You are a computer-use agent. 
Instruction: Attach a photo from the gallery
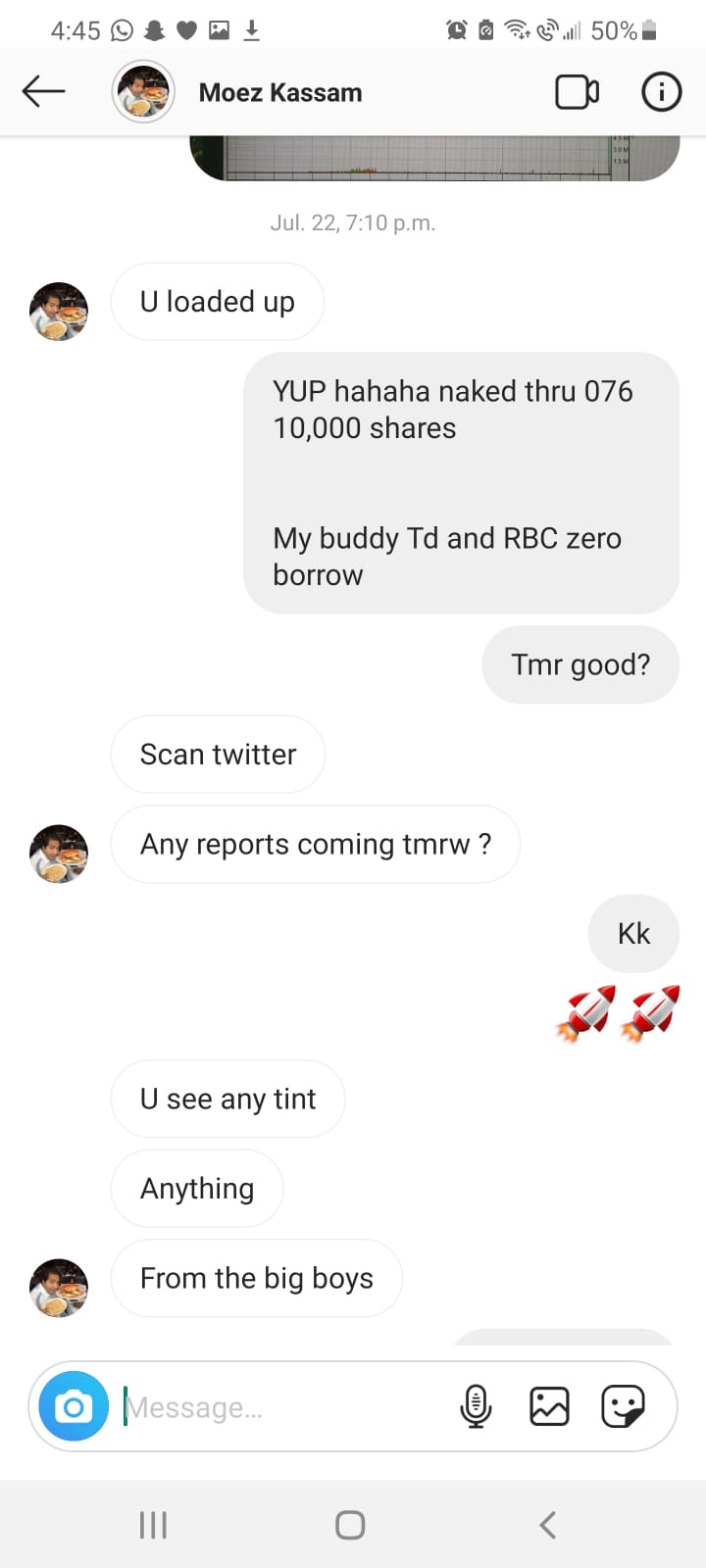coord(549,1406)
